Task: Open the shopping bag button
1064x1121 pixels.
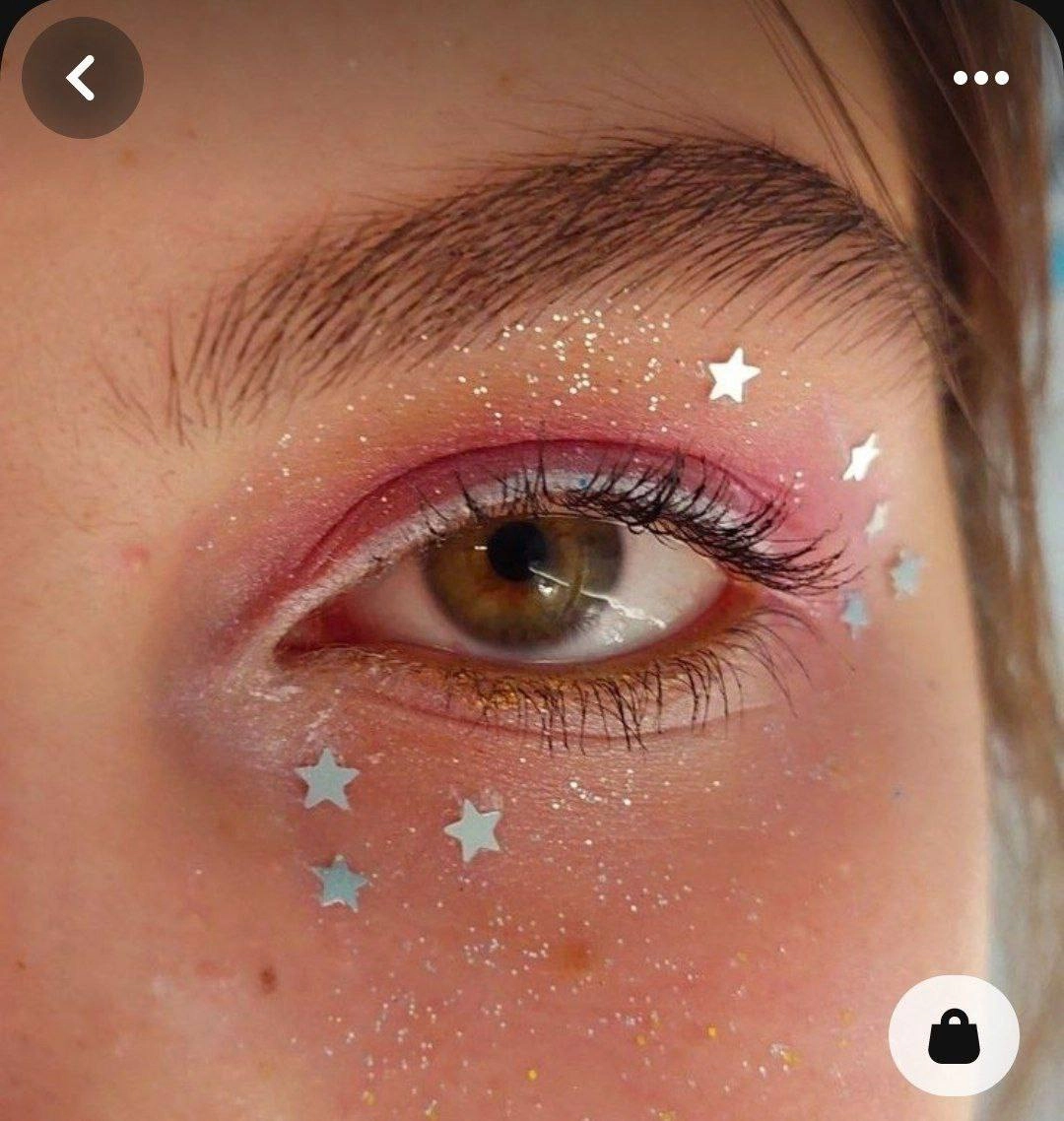Action: point(954,1035)
